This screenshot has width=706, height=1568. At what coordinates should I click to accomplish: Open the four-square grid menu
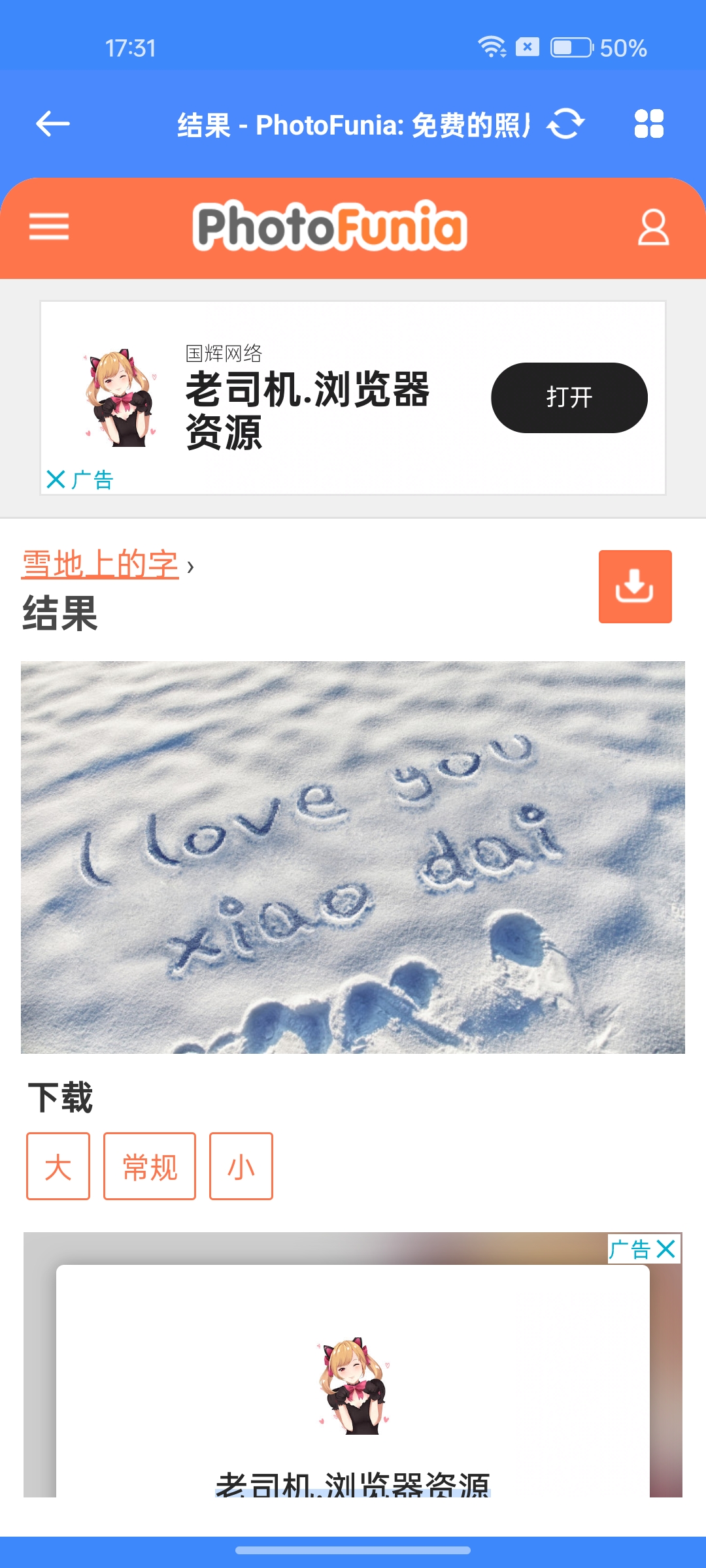tap(649, 123)
